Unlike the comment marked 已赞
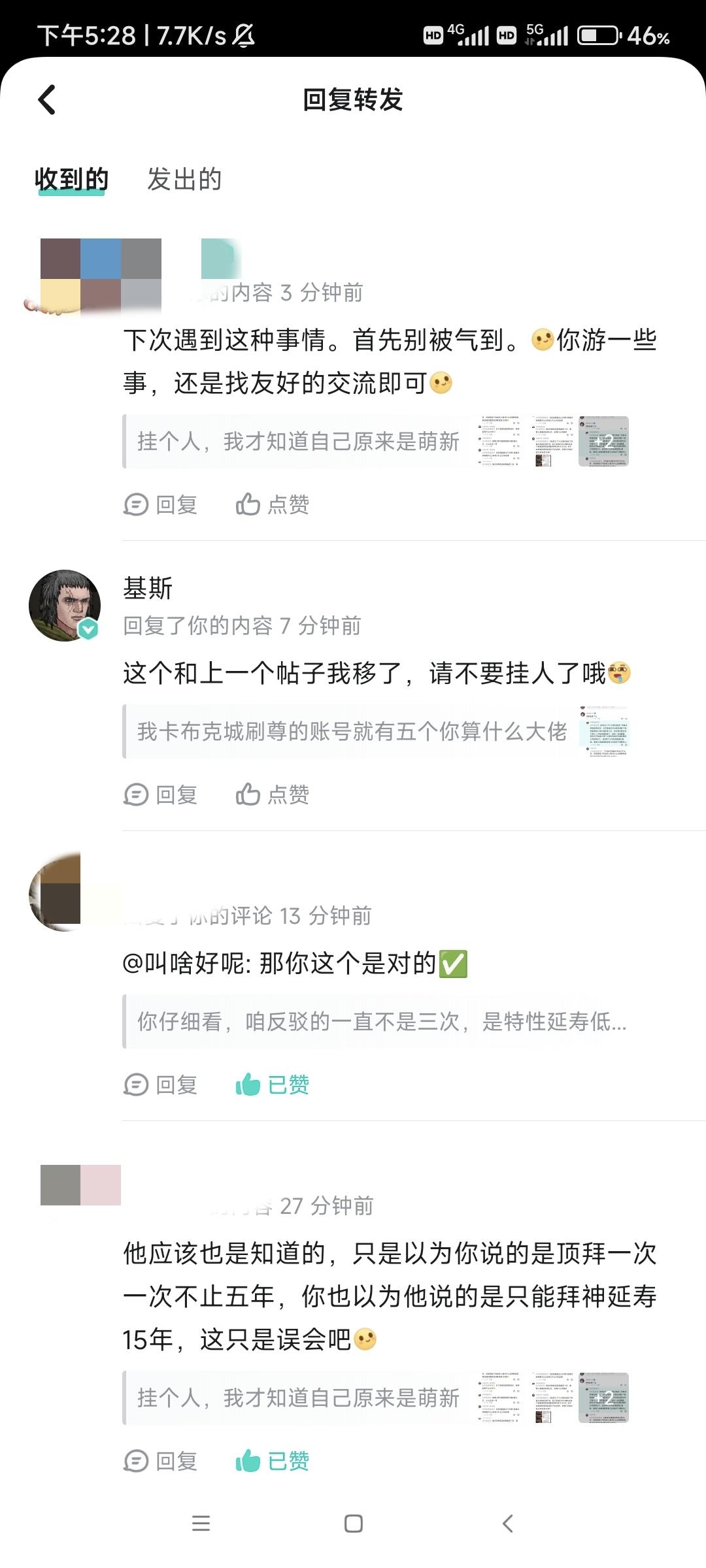 click(x=273, y=1085)
